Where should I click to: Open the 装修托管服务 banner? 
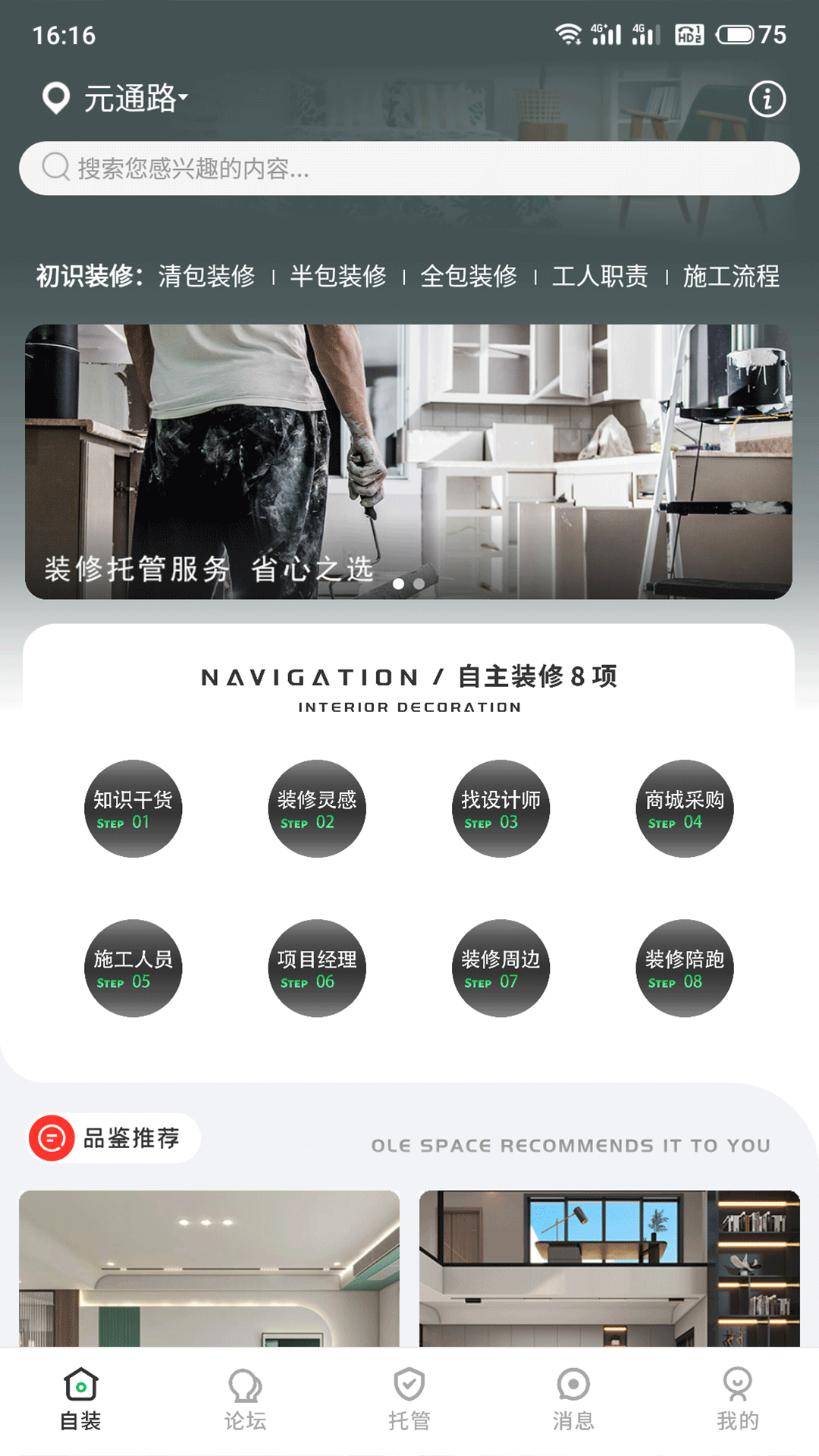[409, 462]
